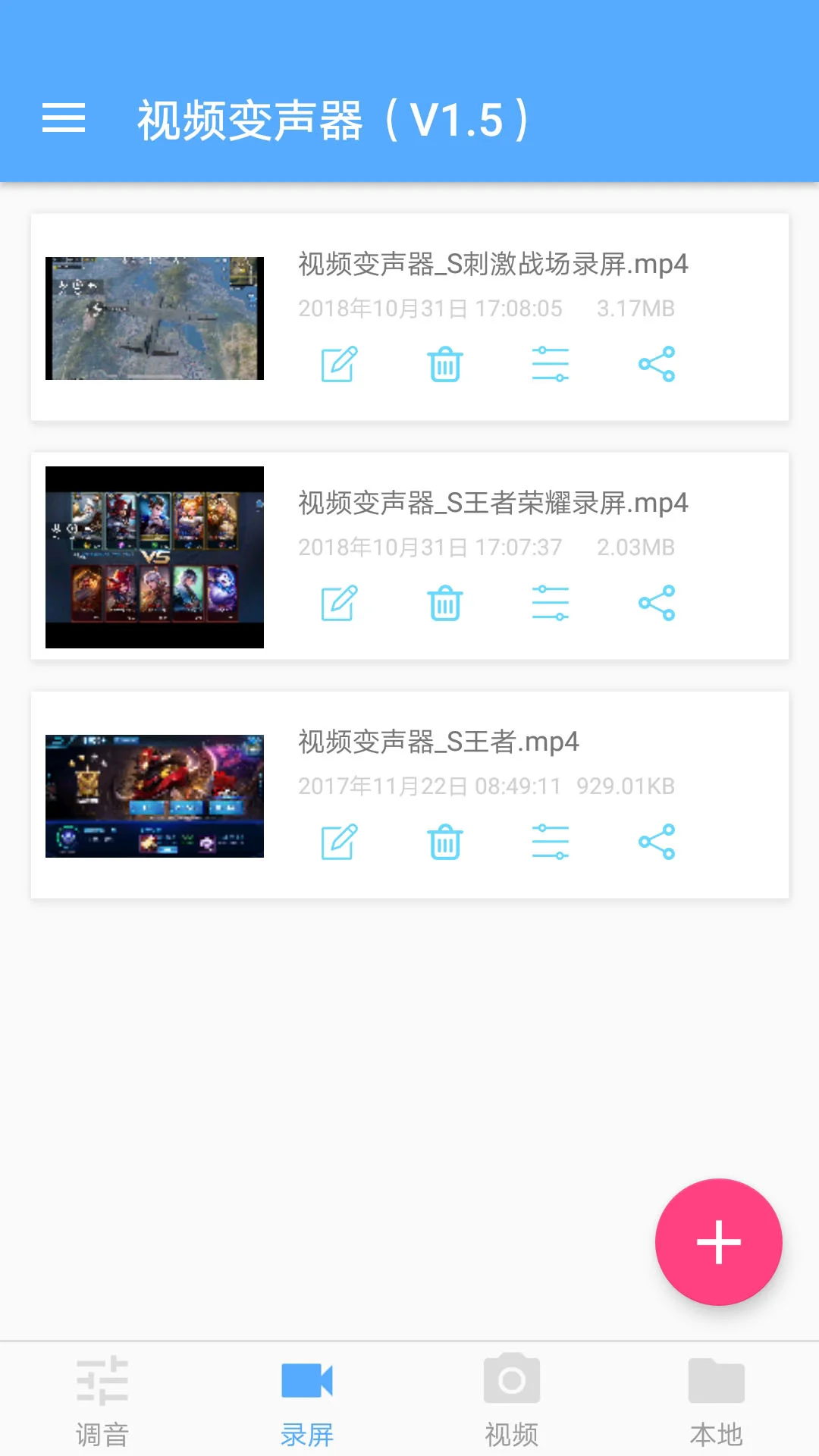This screenshot has width=819, height=1456.
Task: Edit the 视频变声器_S王者.mp4 file name
Action: (338, 842)
